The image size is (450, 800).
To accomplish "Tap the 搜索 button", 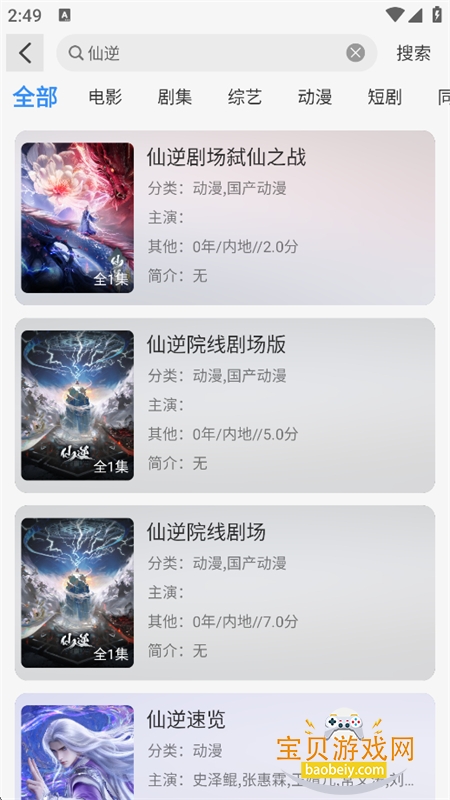I will 413,53.
